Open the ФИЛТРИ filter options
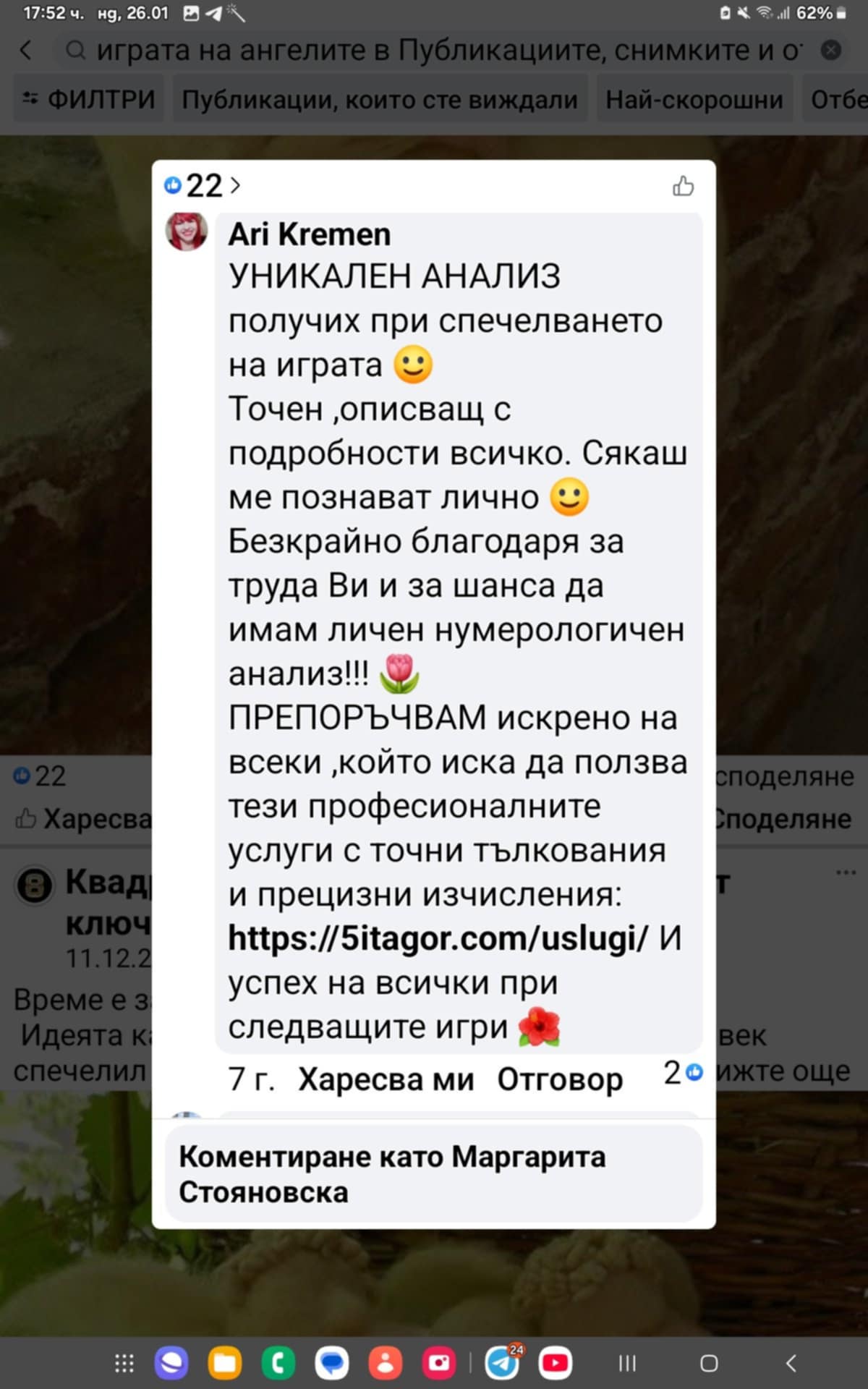This screenshot has width=868, height=1389. 89,99
